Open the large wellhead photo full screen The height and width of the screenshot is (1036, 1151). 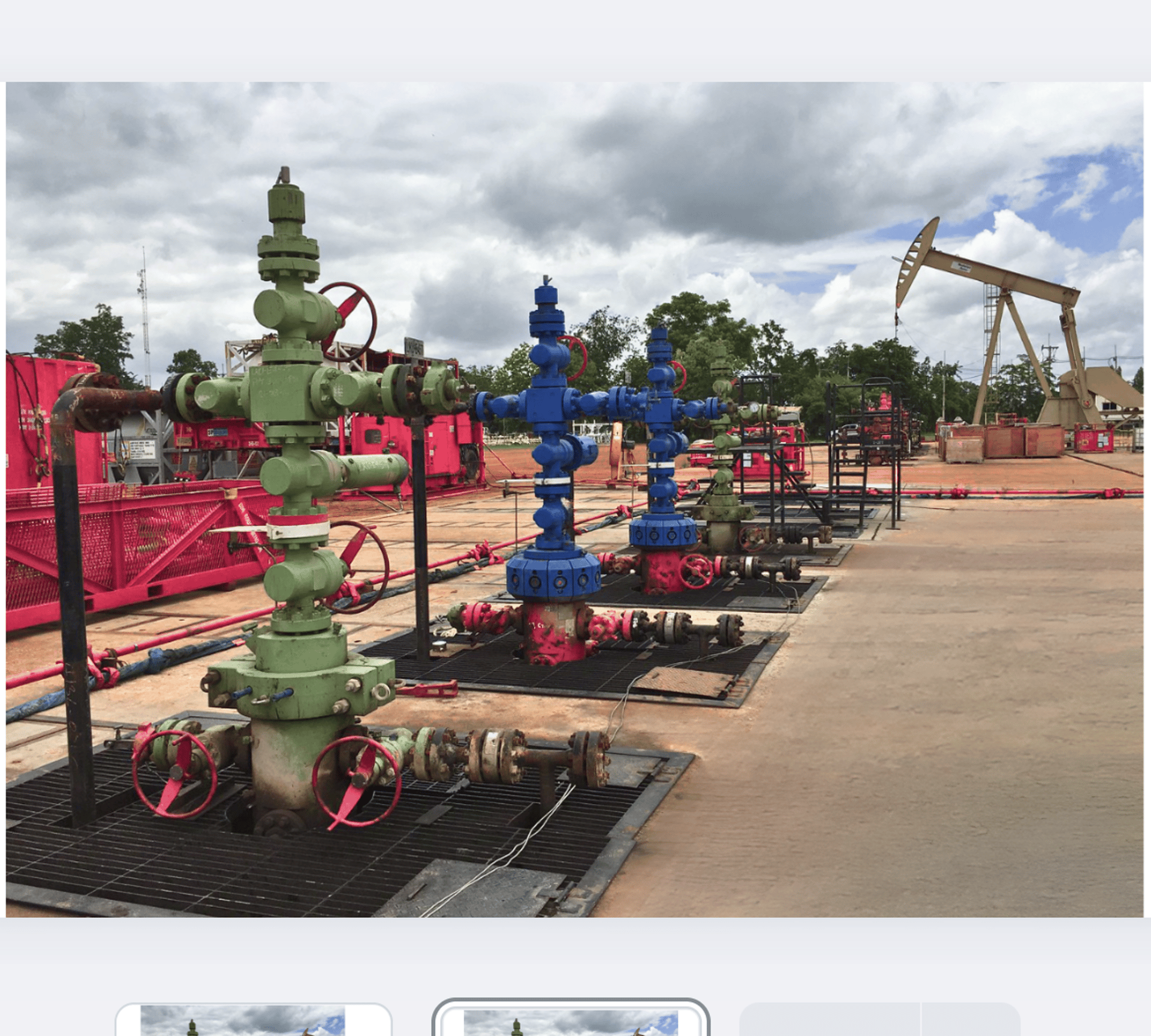coord(574,499)
